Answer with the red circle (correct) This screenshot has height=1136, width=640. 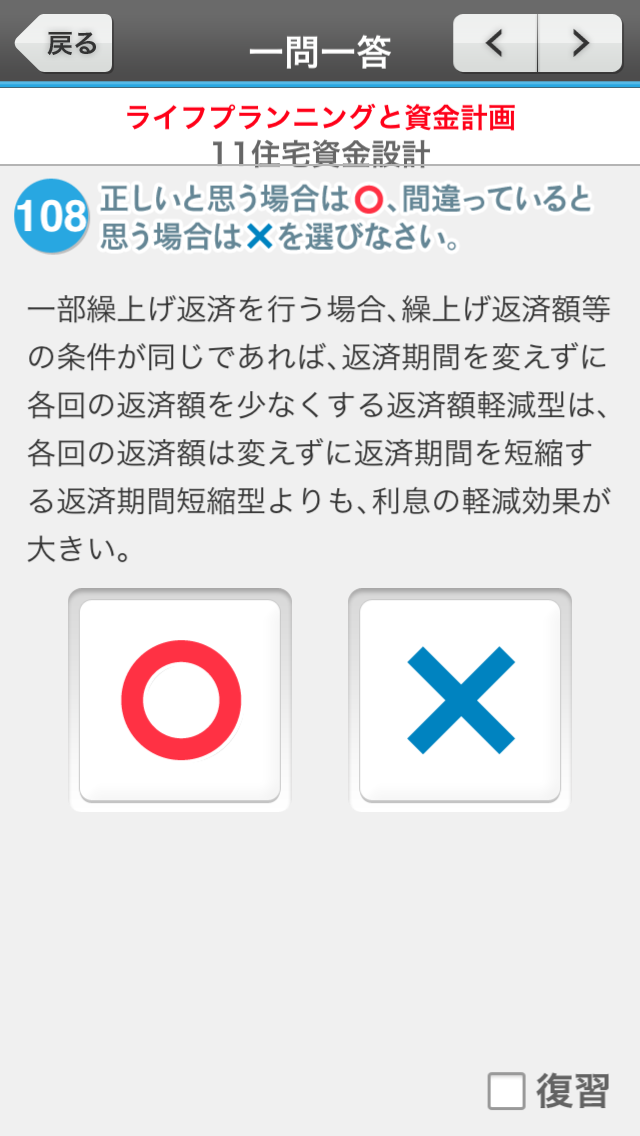180,700
